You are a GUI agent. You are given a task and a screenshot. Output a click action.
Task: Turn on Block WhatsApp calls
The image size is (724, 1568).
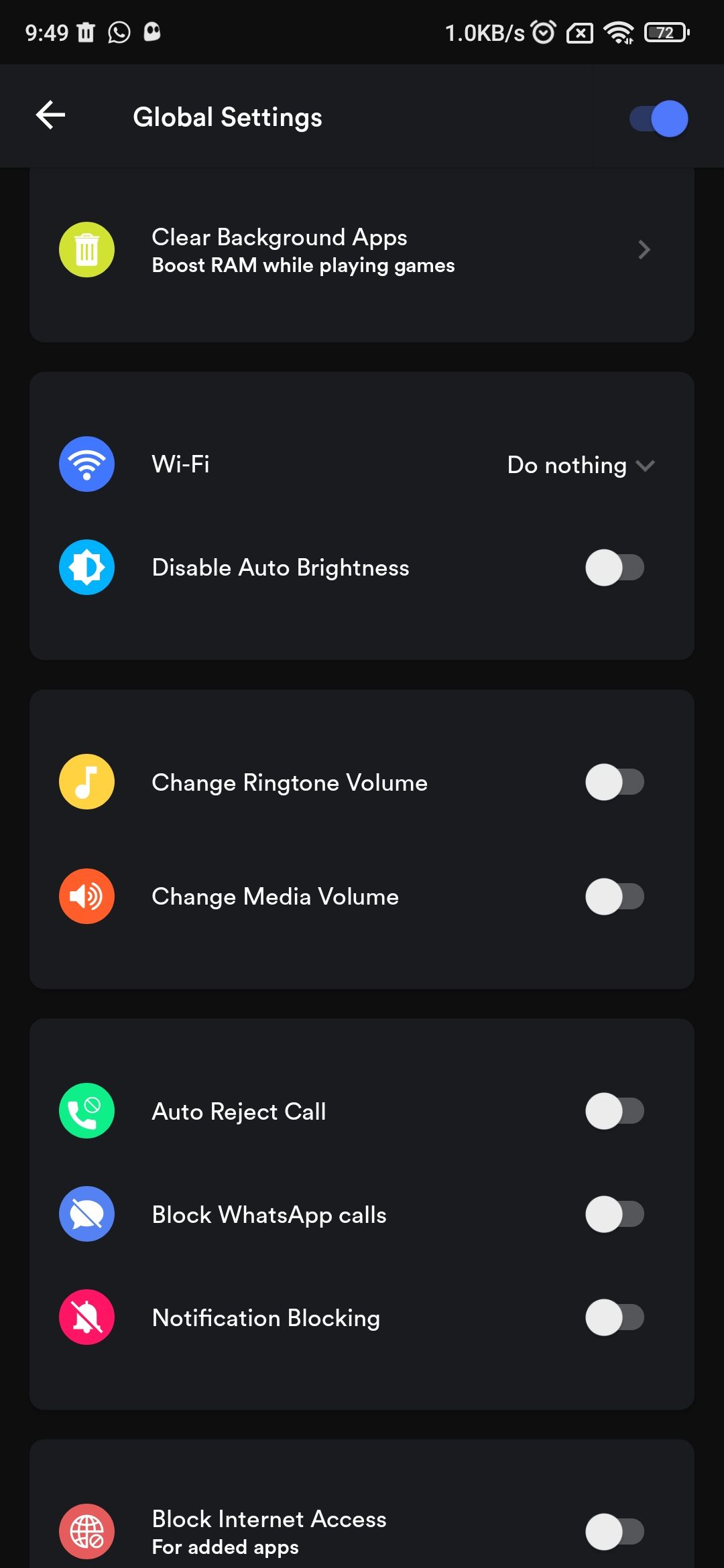(x=614, y=1214)
